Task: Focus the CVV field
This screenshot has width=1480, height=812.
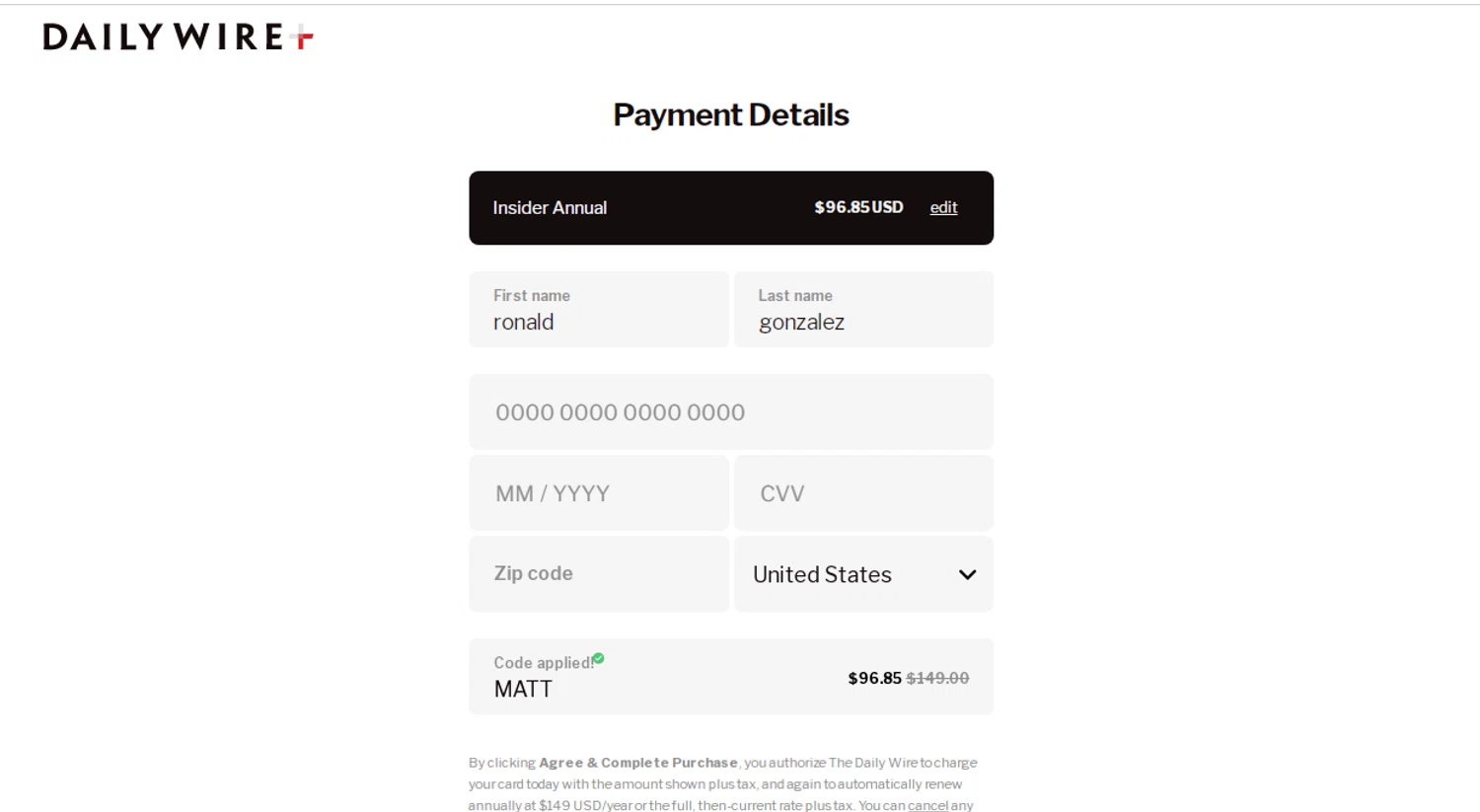Action: tap(862, 493)
